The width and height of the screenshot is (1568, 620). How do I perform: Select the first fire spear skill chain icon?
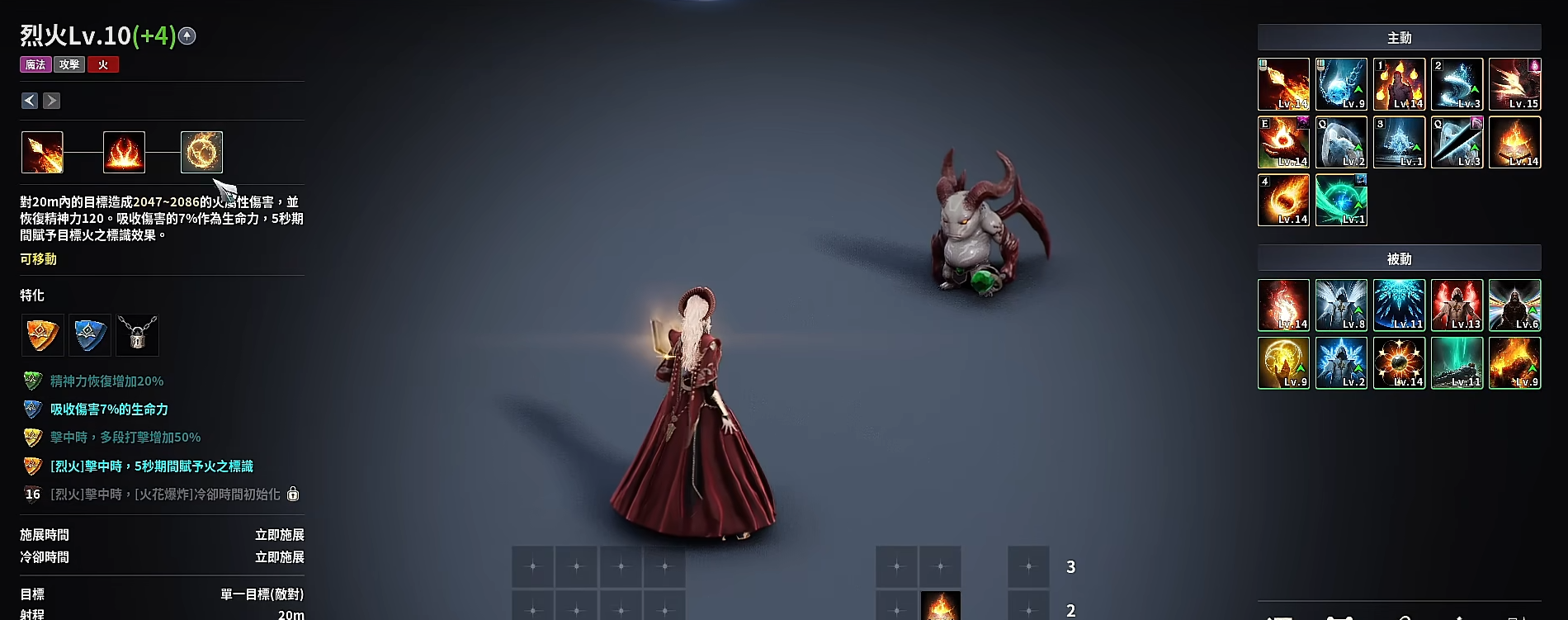click(x=42, y=152)
